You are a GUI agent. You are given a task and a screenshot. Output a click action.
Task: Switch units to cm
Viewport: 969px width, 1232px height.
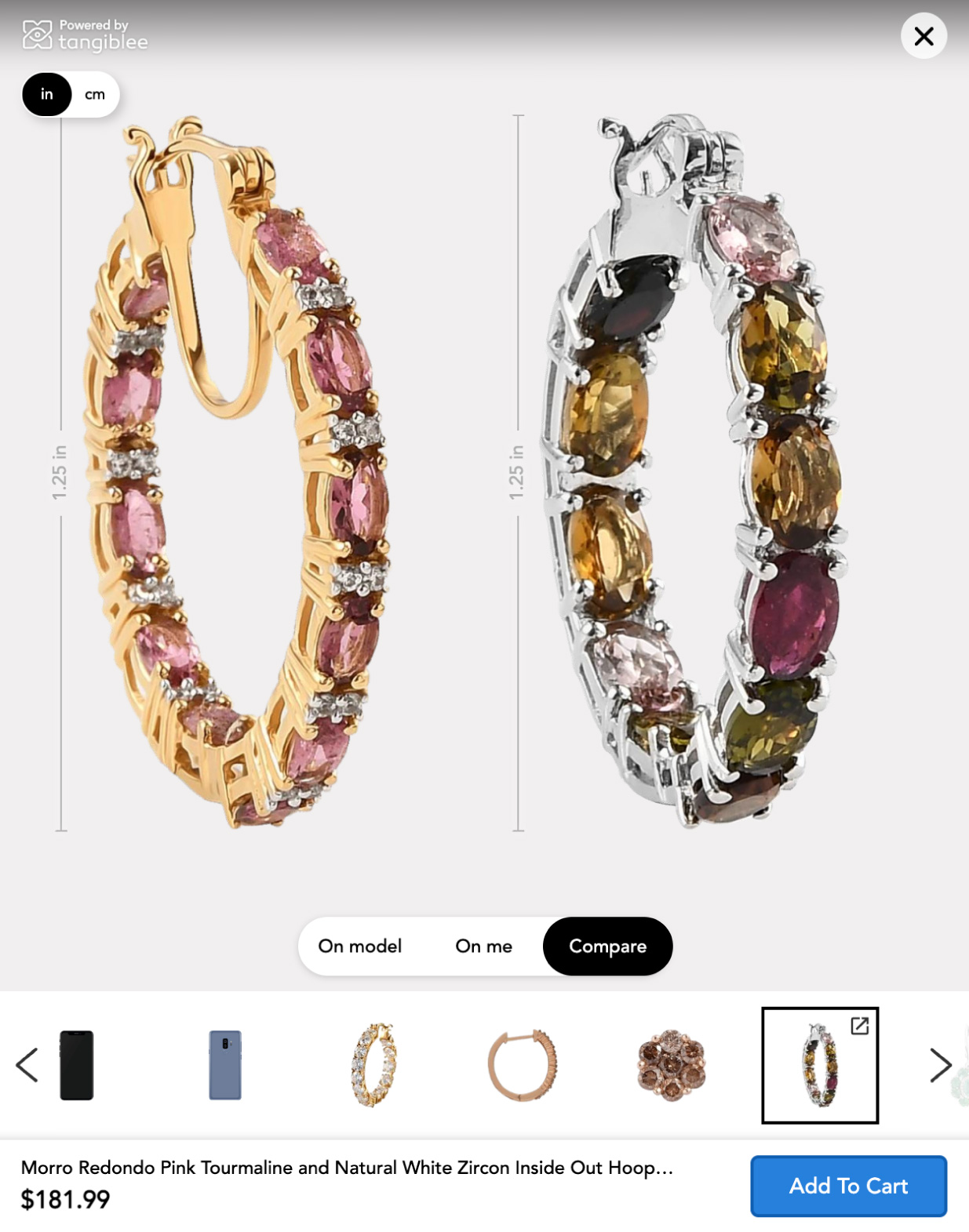point(95,94)
